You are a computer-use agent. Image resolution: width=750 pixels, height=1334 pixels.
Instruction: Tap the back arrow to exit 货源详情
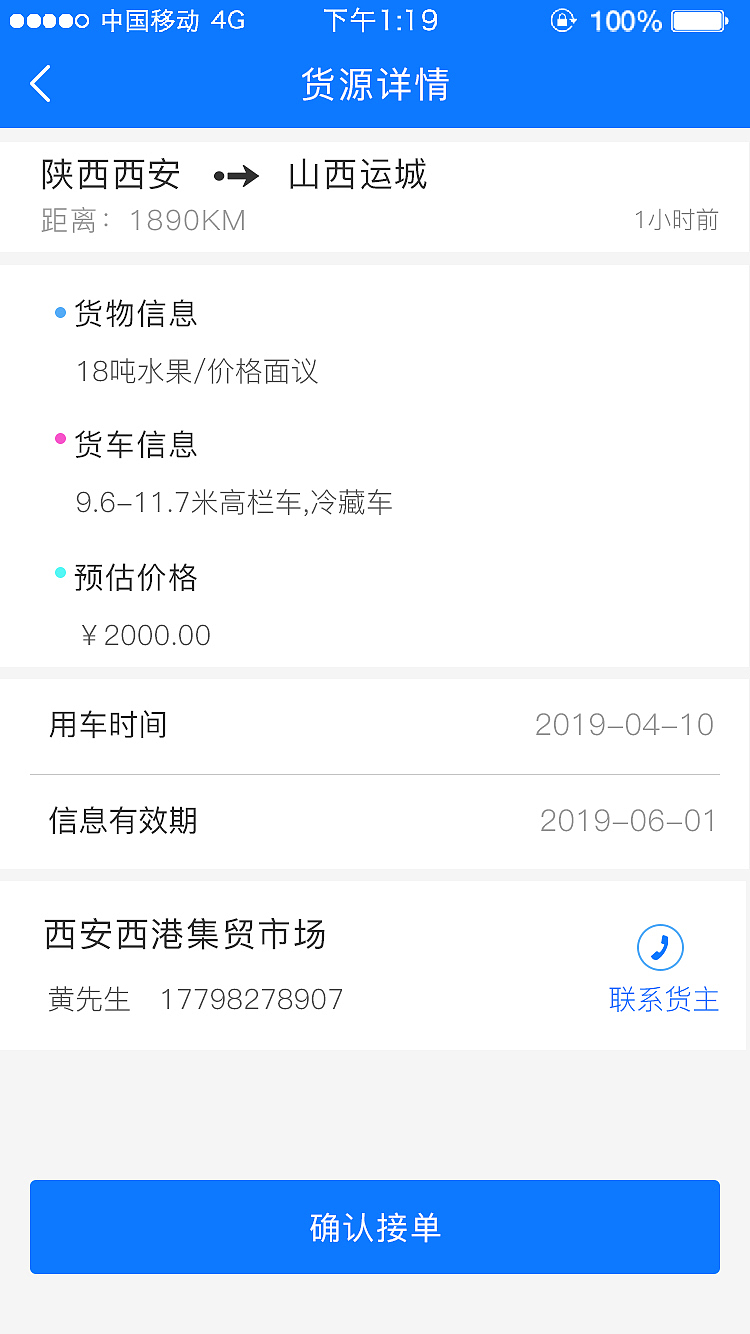(40, 84)
